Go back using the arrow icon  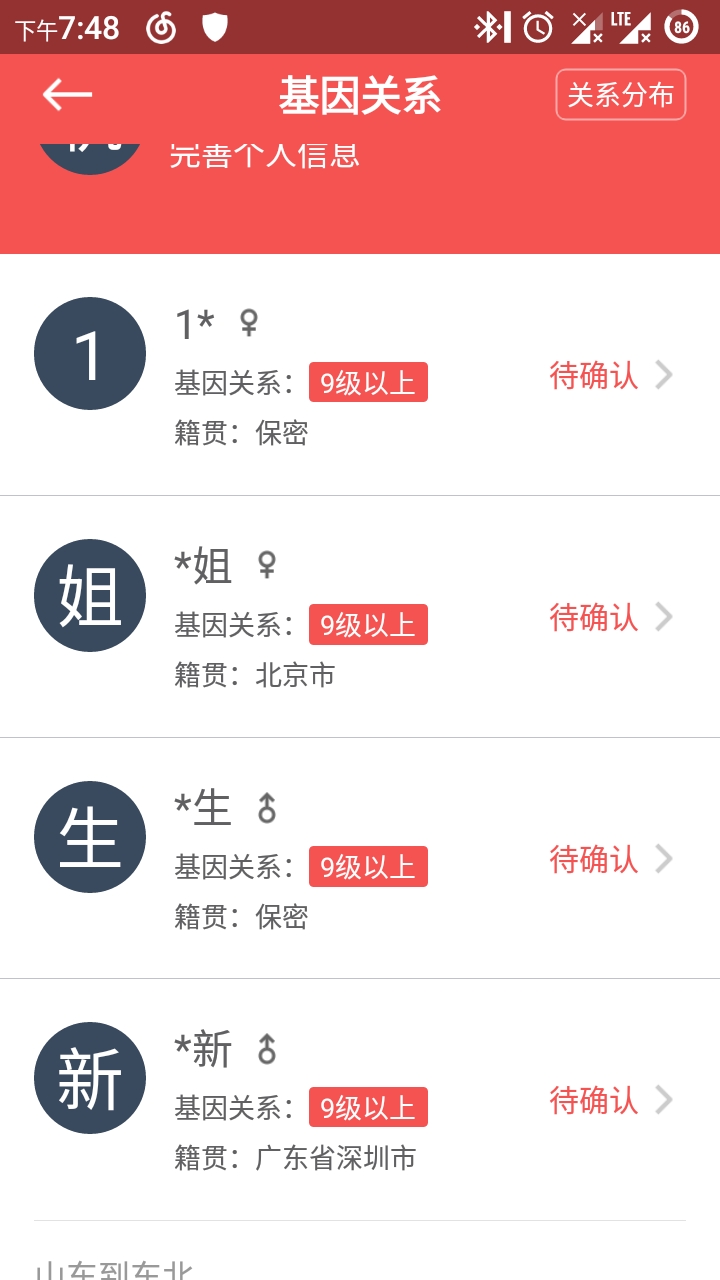click(x=67, y=95)
